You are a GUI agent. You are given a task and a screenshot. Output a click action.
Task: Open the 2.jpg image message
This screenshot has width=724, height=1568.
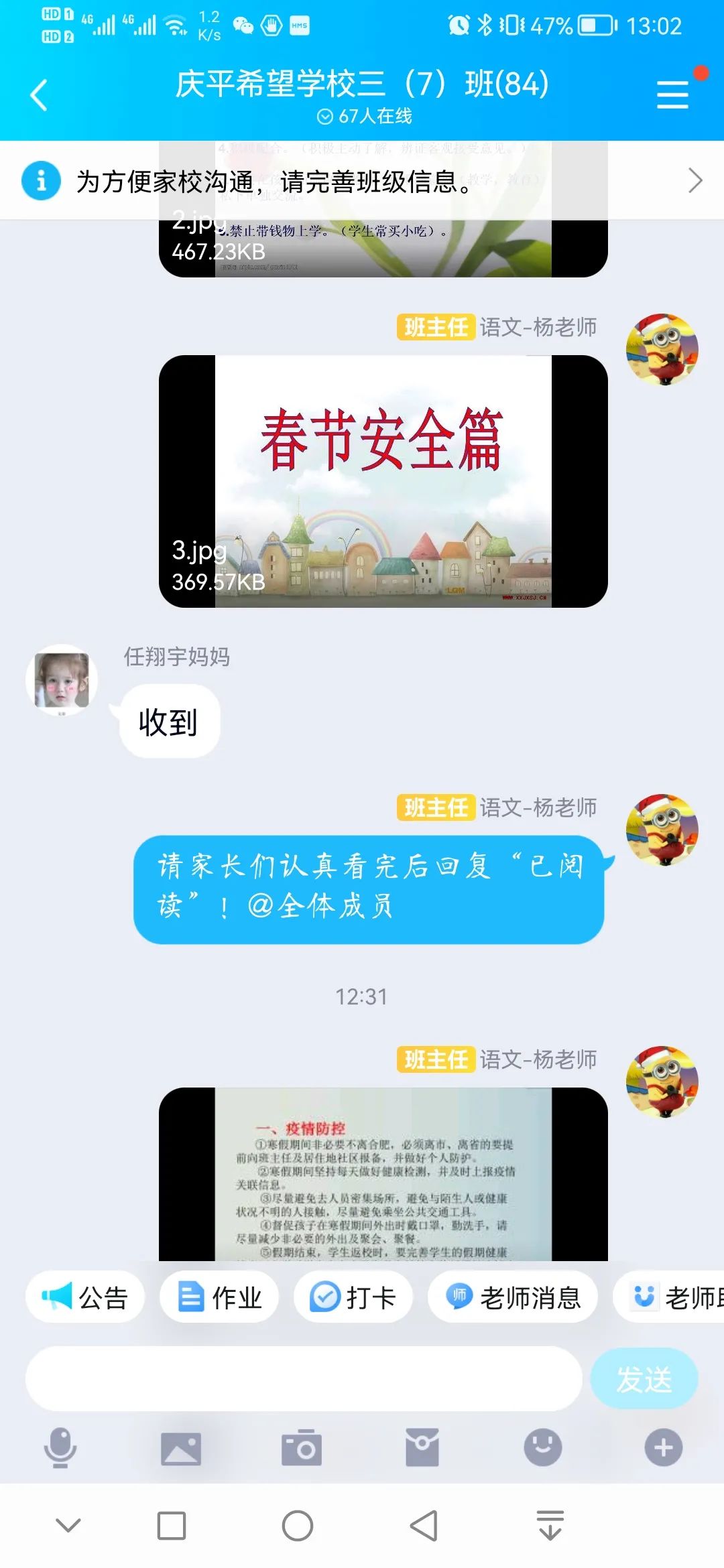point(383,248)
